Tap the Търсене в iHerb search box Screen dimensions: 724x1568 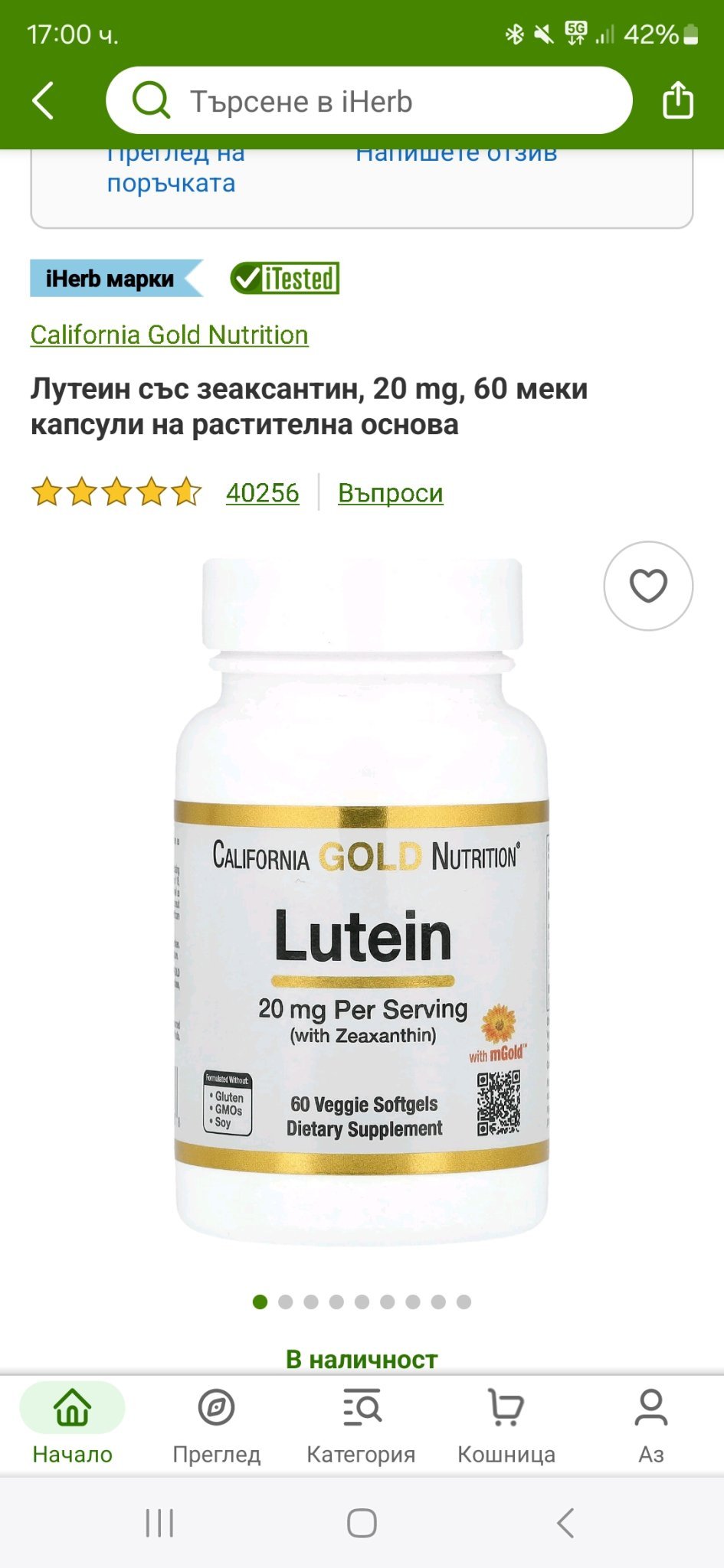(x=368, y=101)
